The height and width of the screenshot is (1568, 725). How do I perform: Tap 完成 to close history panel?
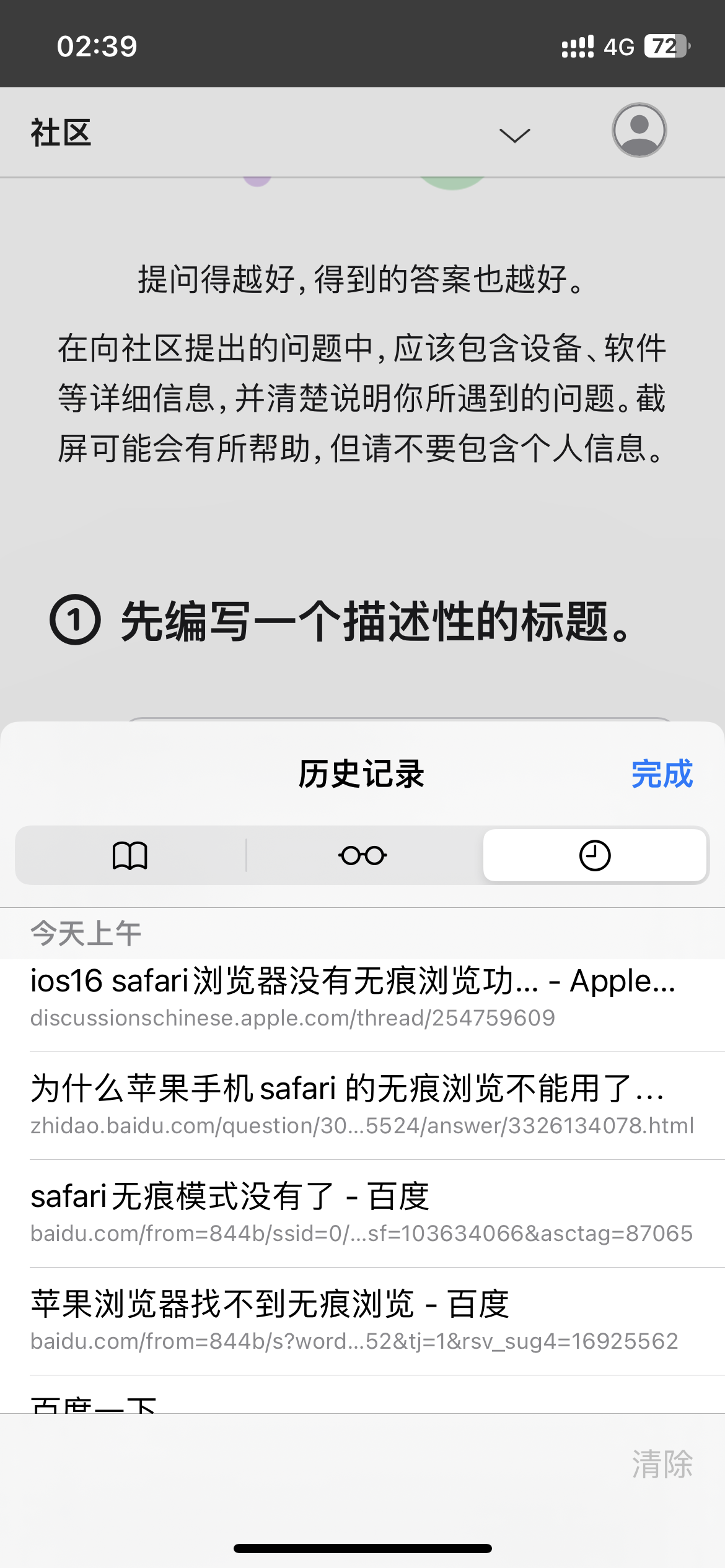click(661, 774)
